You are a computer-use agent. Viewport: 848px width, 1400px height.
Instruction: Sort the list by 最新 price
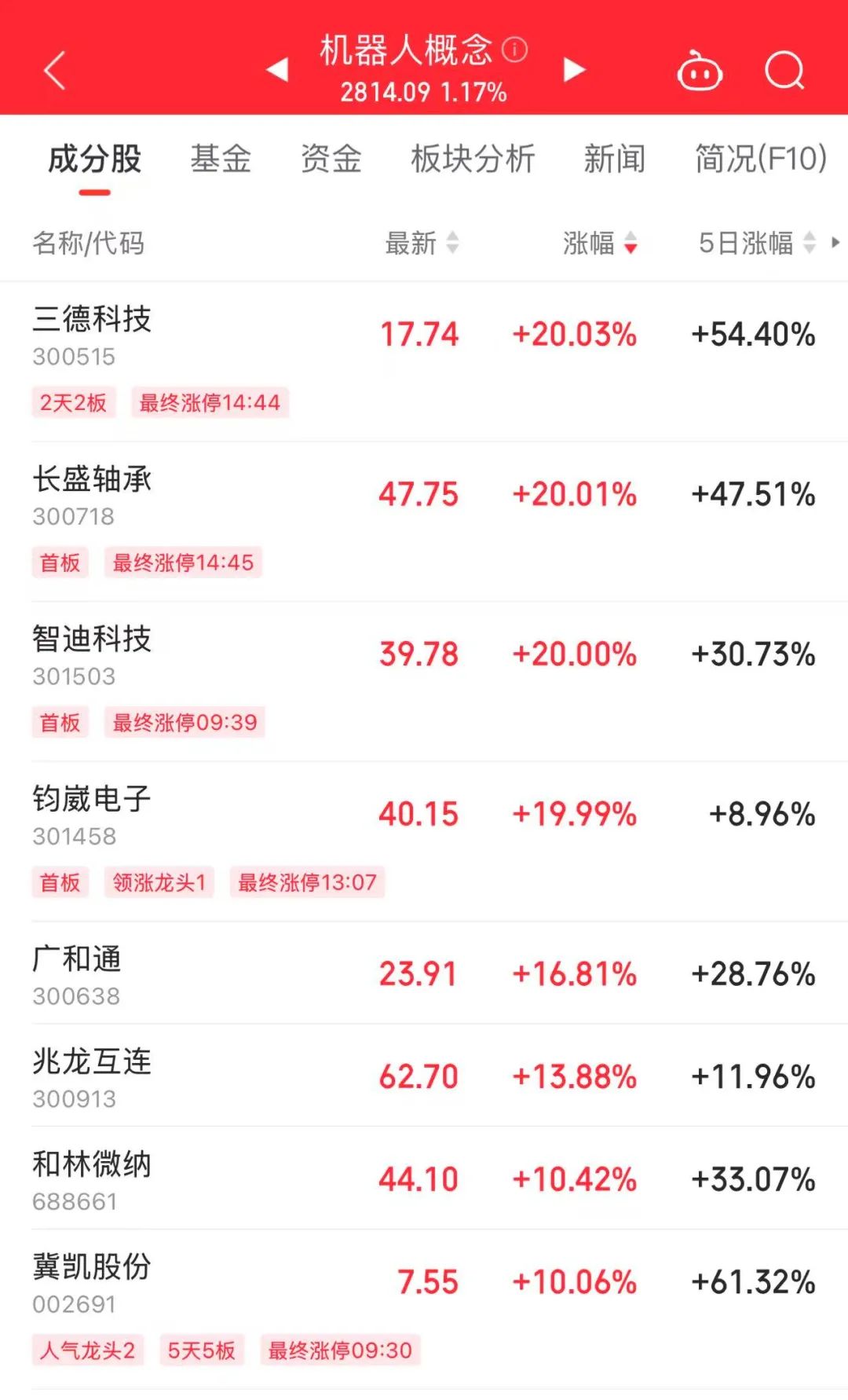(422, 244)
